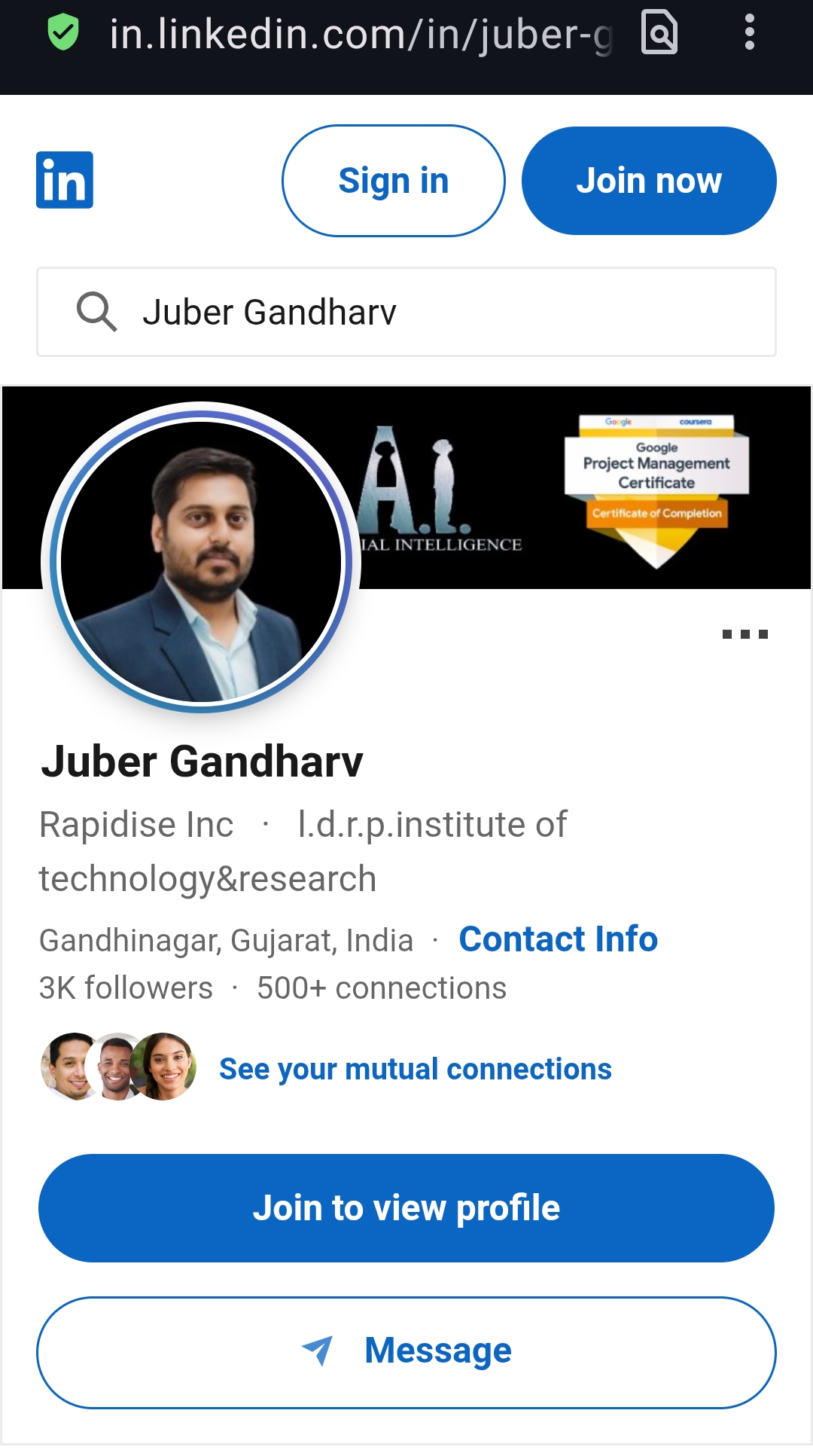See your mutual connections
Screen dimensions: 813x1456
click(415, 1069)
